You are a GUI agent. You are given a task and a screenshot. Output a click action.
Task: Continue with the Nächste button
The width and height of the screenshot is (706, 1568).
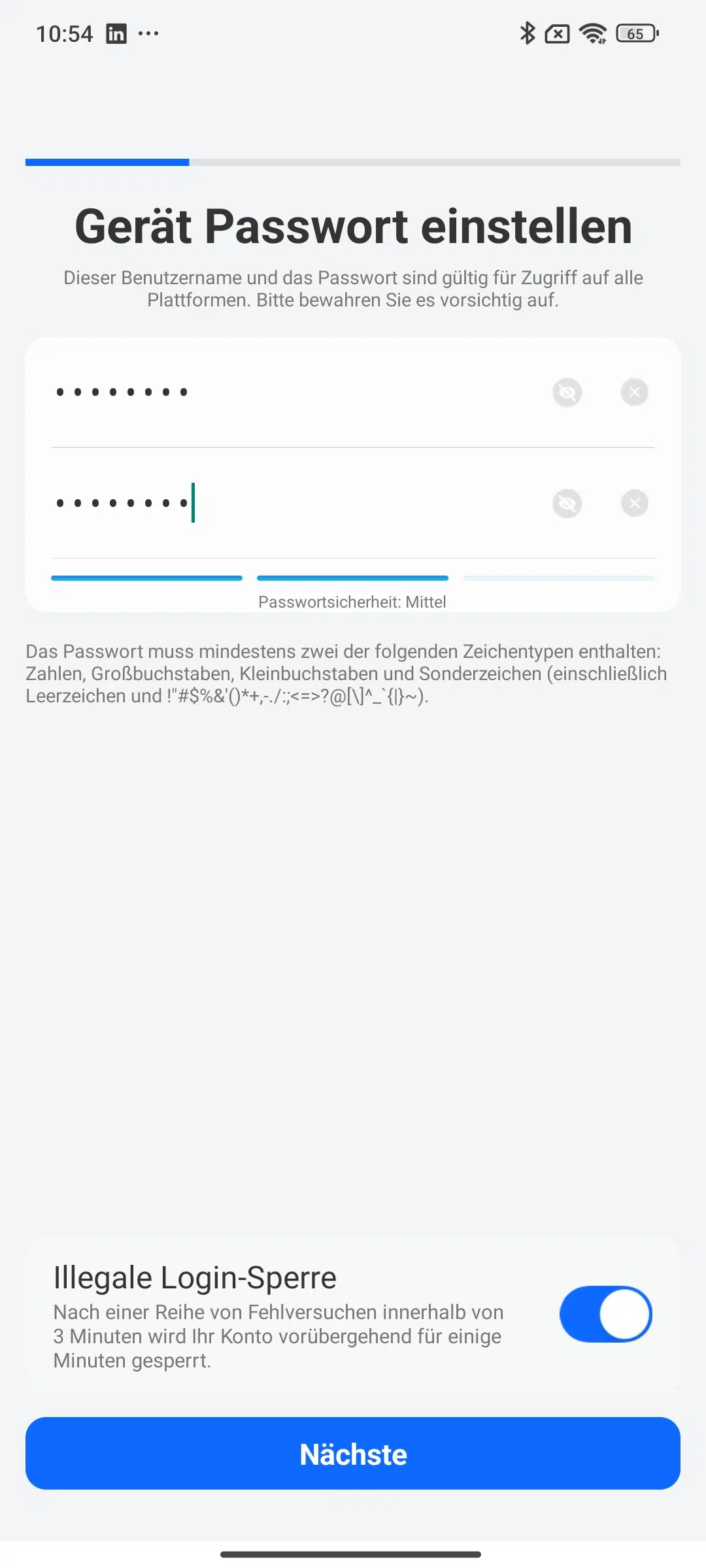click(x=353, y=1454)
